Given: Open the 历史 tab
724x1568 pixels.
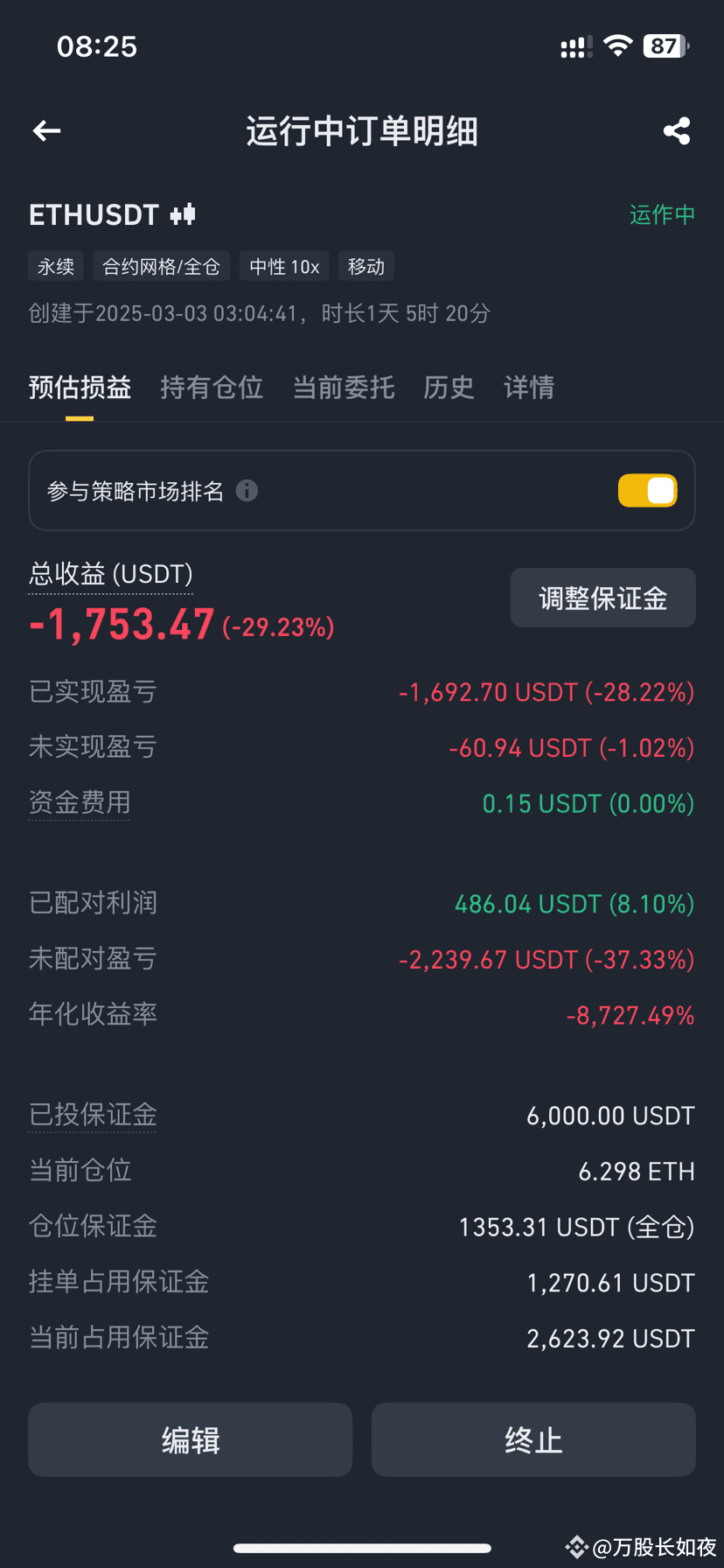Looking at the screenshot, I should pyautogui.click(x=449, y=388).
